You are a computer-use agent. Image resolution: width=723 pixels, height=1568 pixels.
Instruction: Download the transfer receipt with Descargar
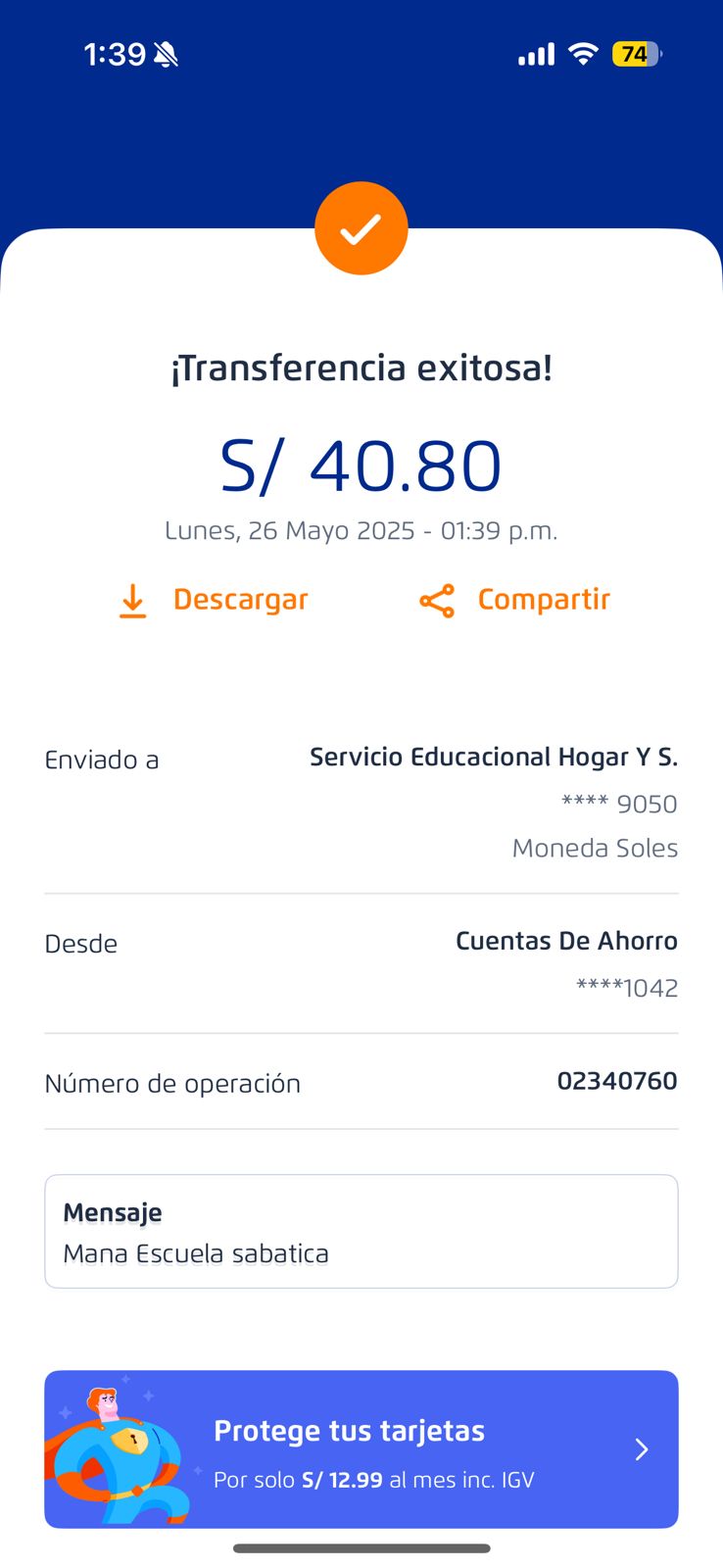point(214,600)
